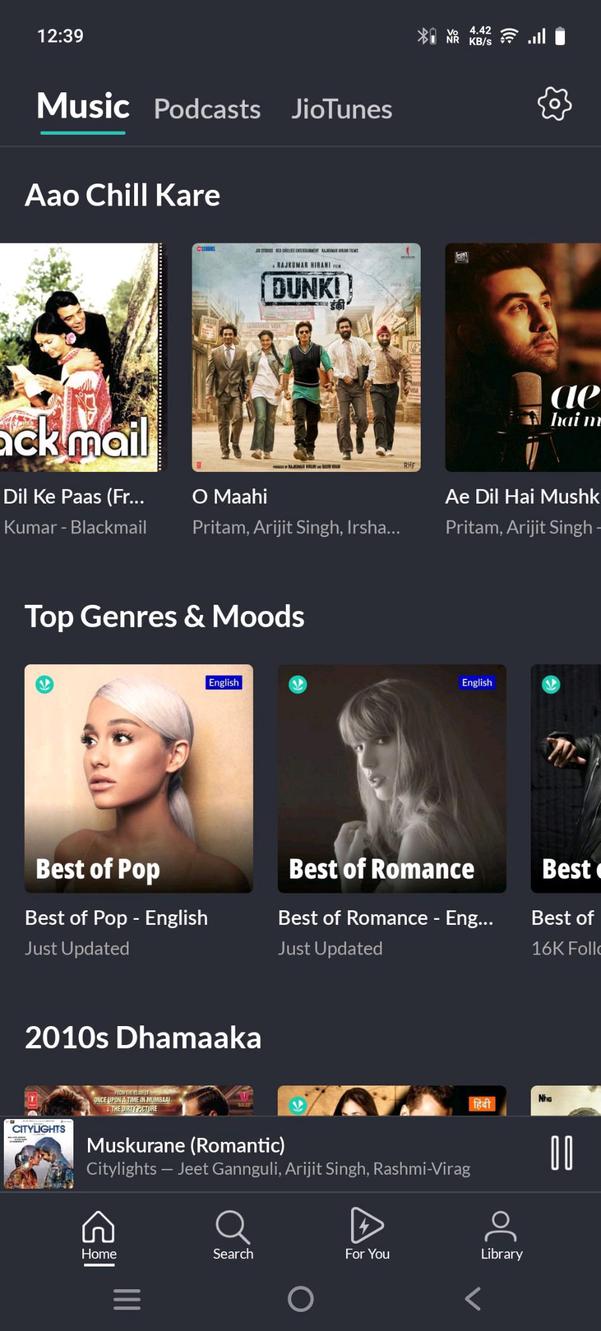
Task: Play Dil Ke Paas from Blackmail
Action: tap(80, 357)
